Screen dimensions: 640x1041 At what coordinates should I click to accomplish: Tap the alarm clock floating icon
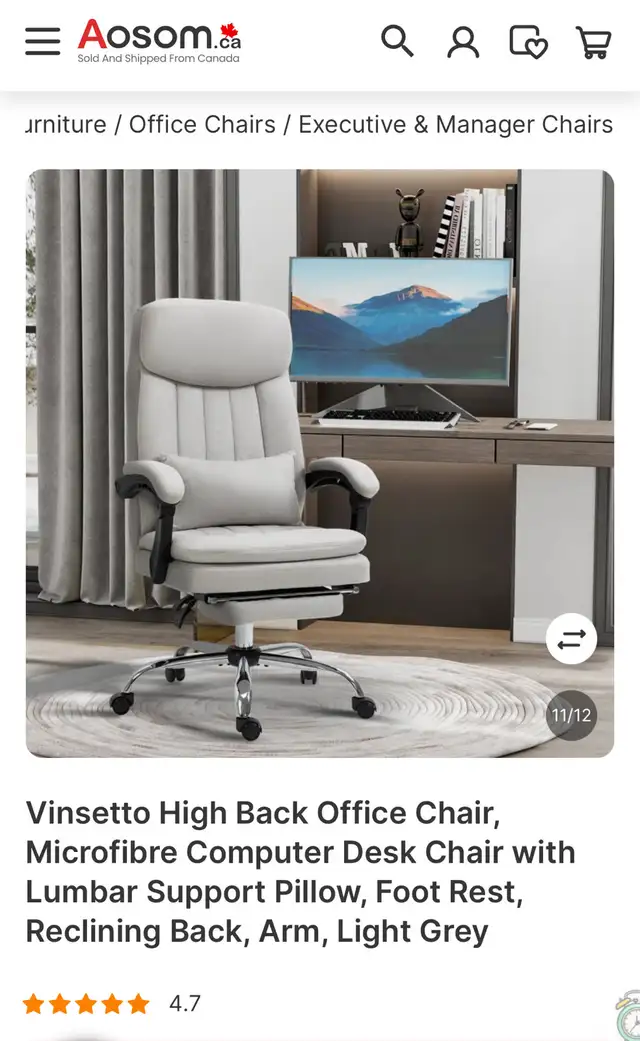click(627, 1014)
